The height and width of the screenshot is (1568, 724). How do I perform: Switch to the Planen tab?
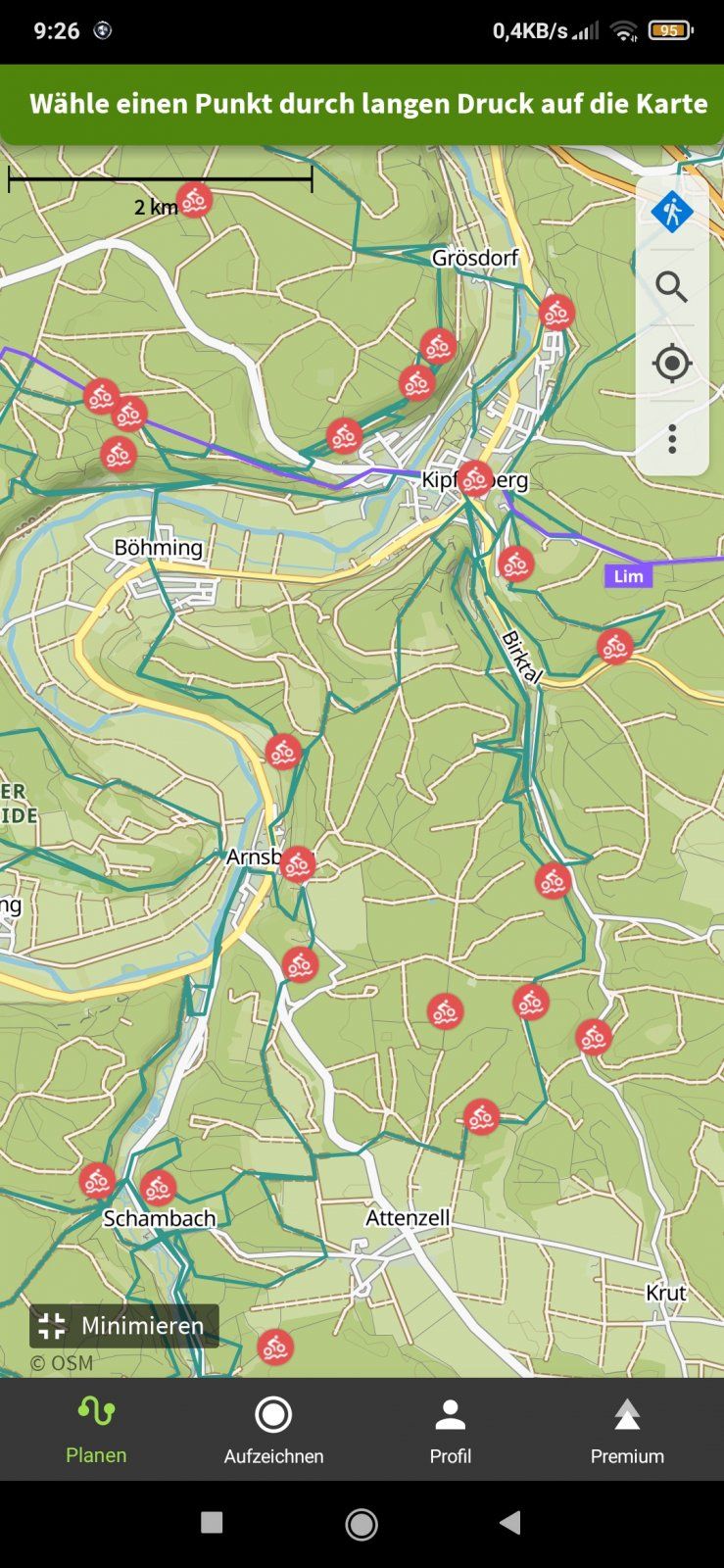coord(96,1430)
